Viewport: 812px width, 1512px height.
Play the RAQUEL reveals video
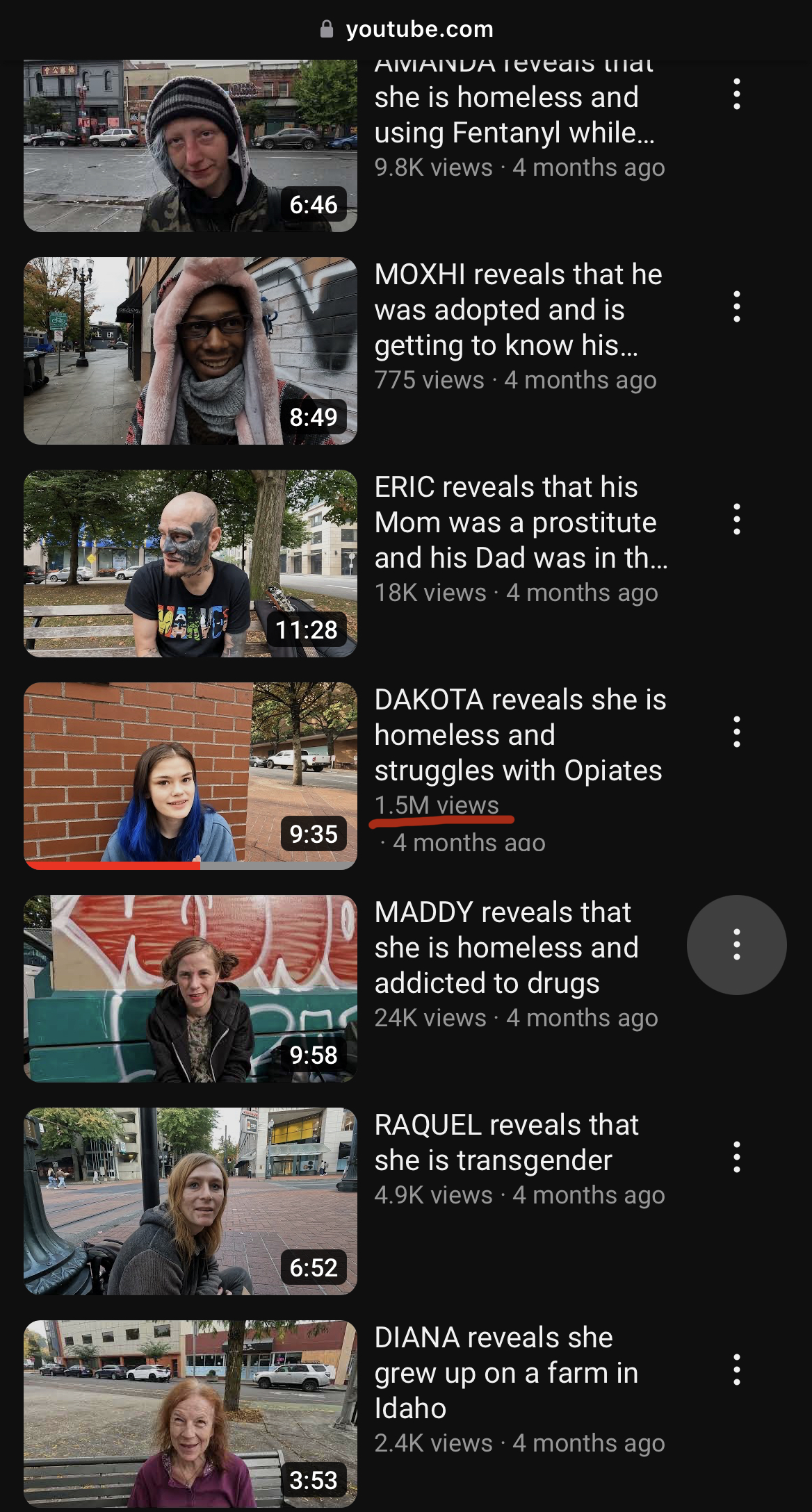(x=190, y=1201)
